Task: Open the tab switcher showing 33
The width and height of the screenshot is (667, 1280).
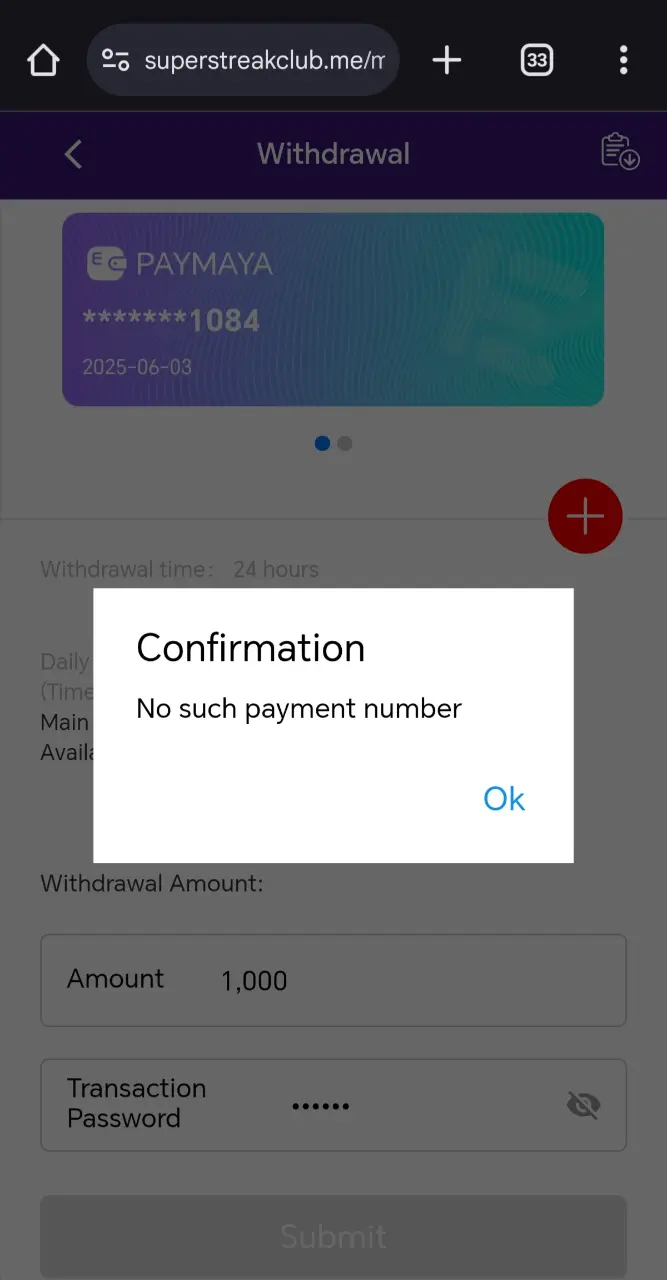Action: click(x=537, y=60)
